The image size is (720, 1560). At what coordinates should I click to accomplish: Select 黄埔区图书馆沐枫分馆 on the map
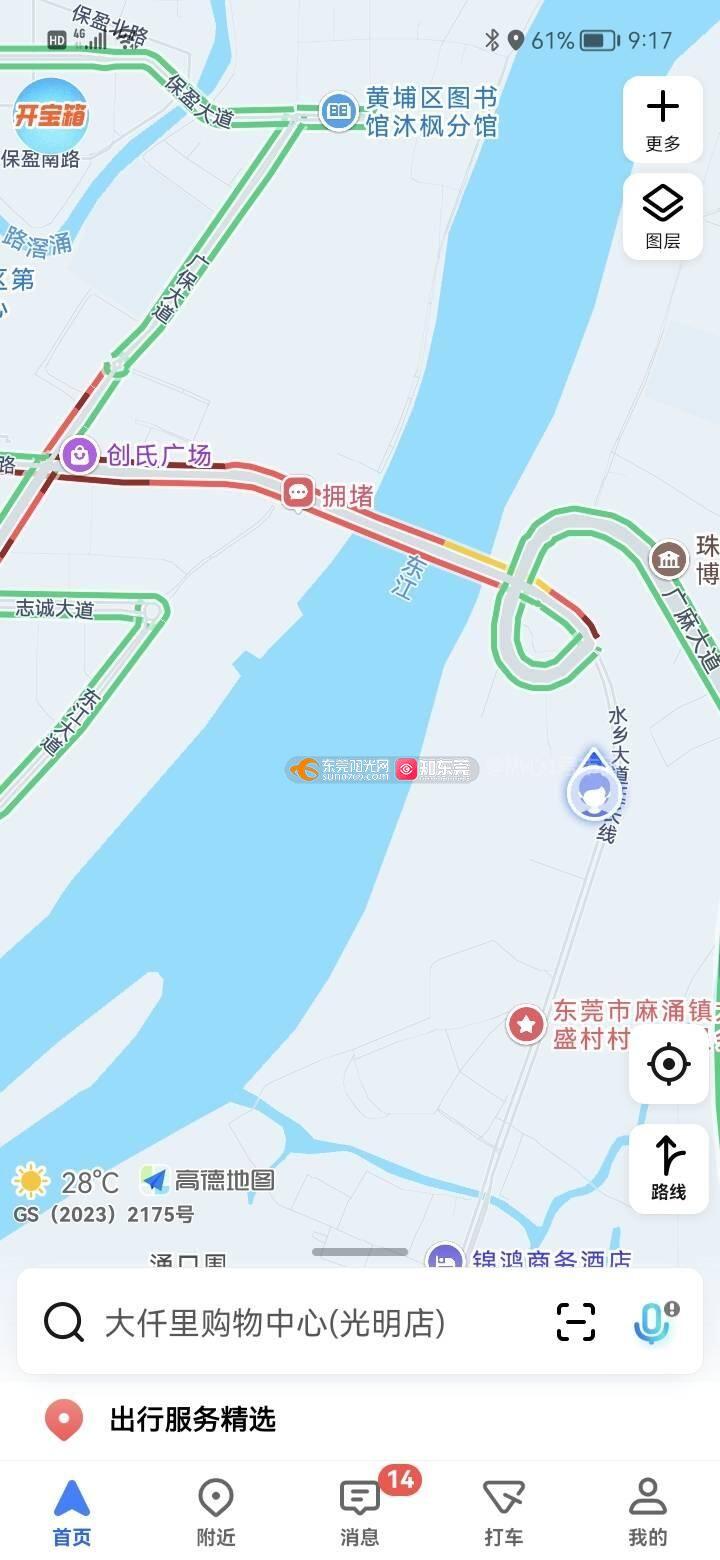point(338,110)
